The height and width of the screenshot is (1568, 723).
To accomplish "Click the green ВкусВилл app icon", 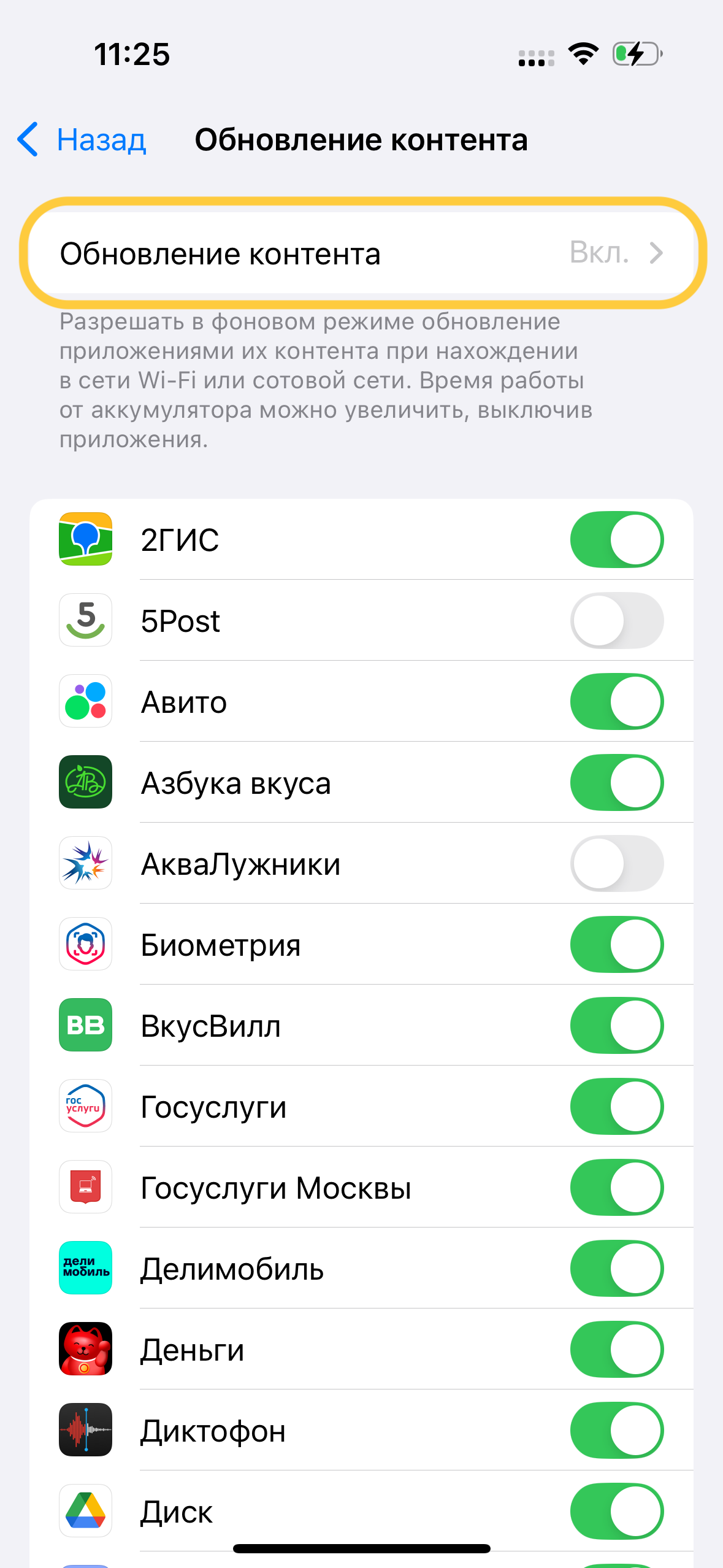I will [85, 1025].
